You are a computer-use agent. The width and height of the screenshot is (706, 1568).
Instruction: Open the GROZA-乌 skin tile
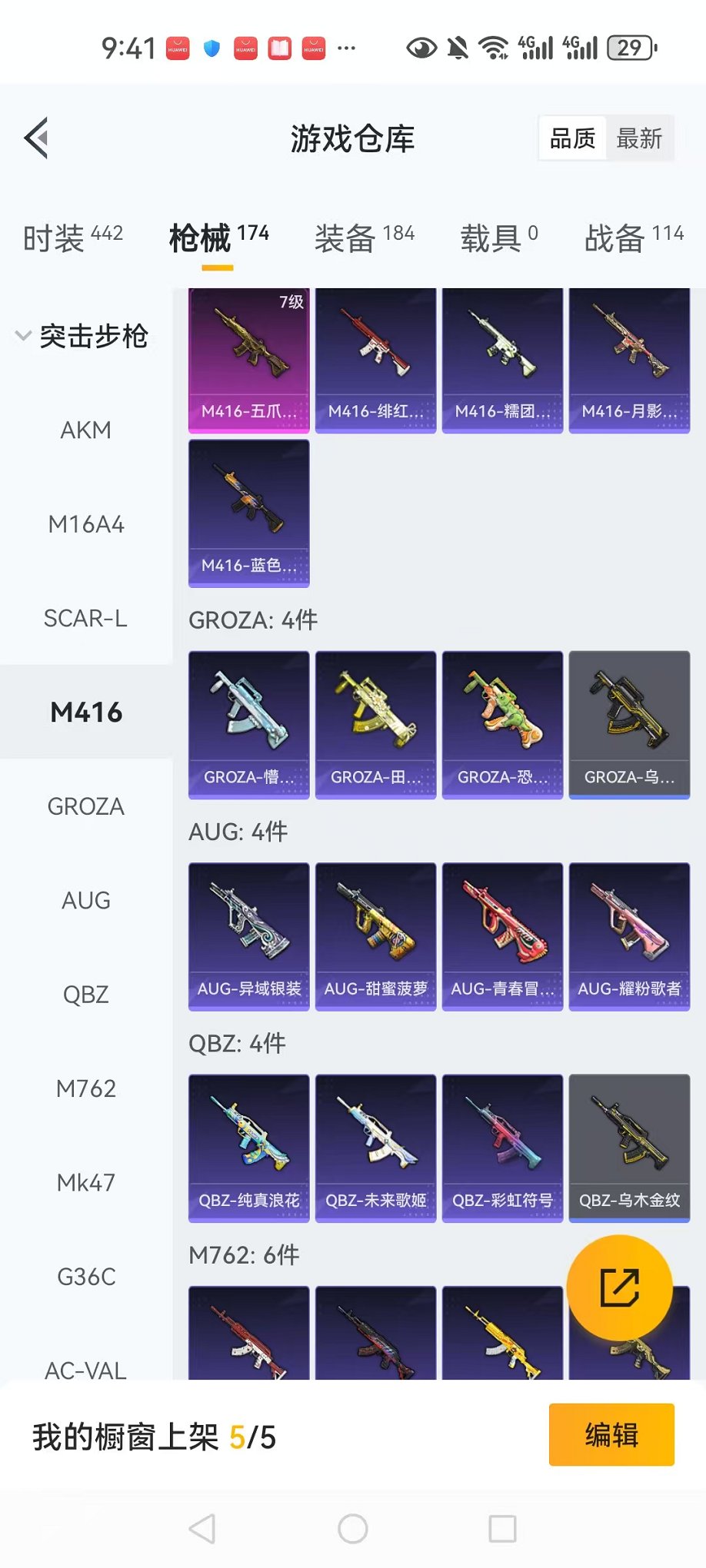coord(629,724)
